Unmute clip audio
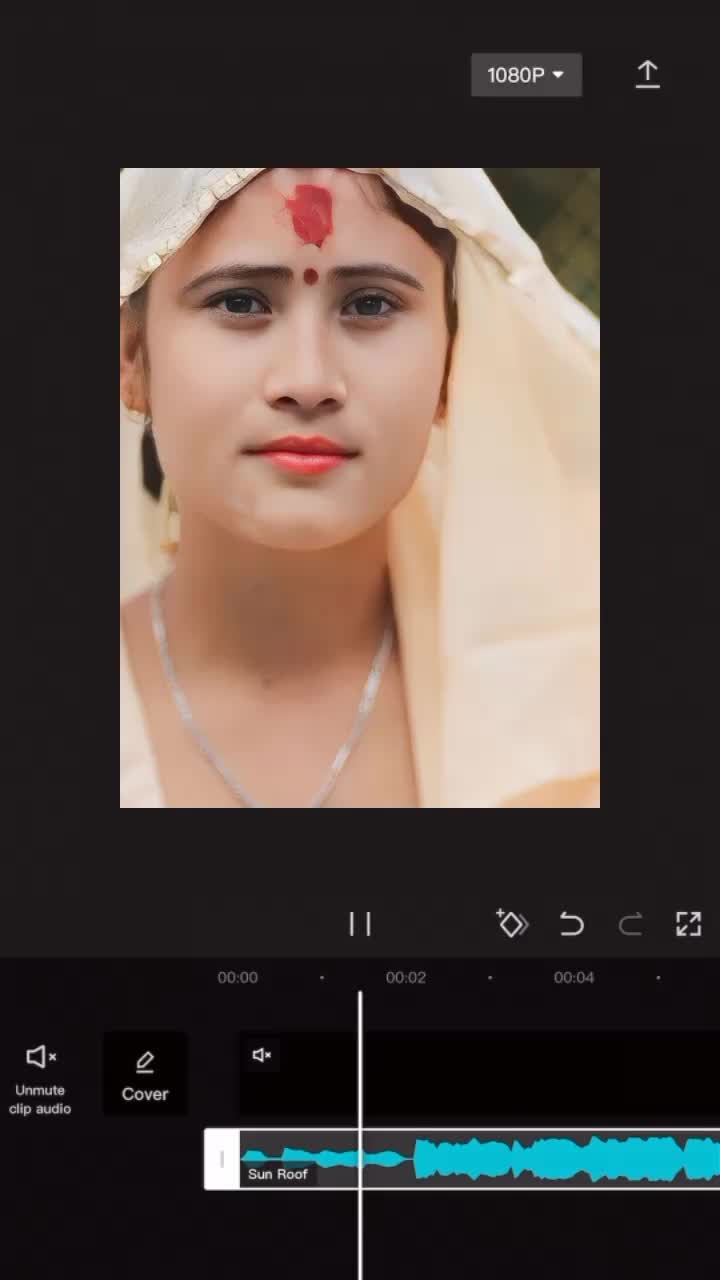Viewport: 720px width, 1280px height. 40,1078
